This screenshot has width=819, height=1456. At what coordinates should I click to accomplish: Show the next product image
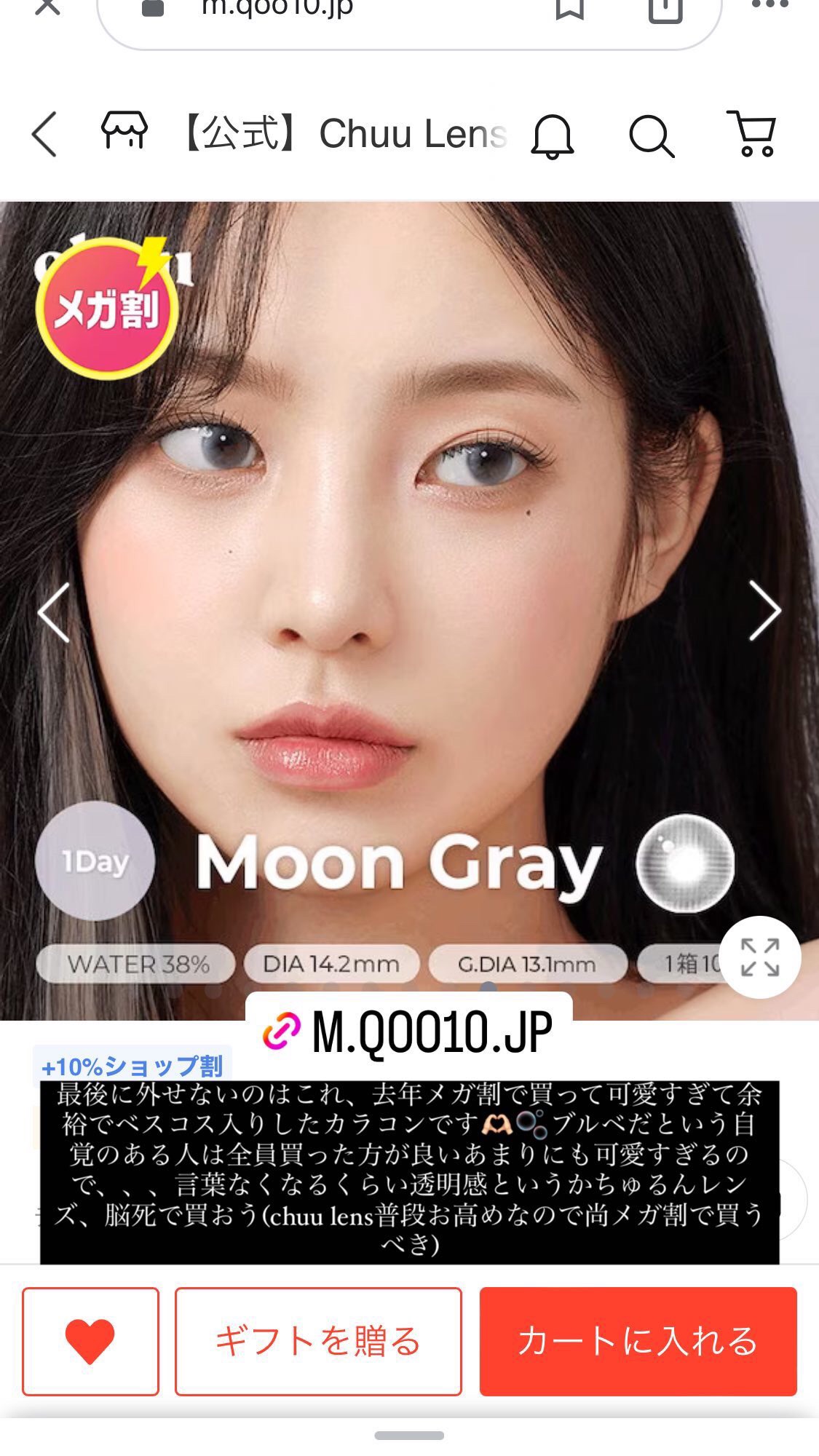click(x=764, y=612)
